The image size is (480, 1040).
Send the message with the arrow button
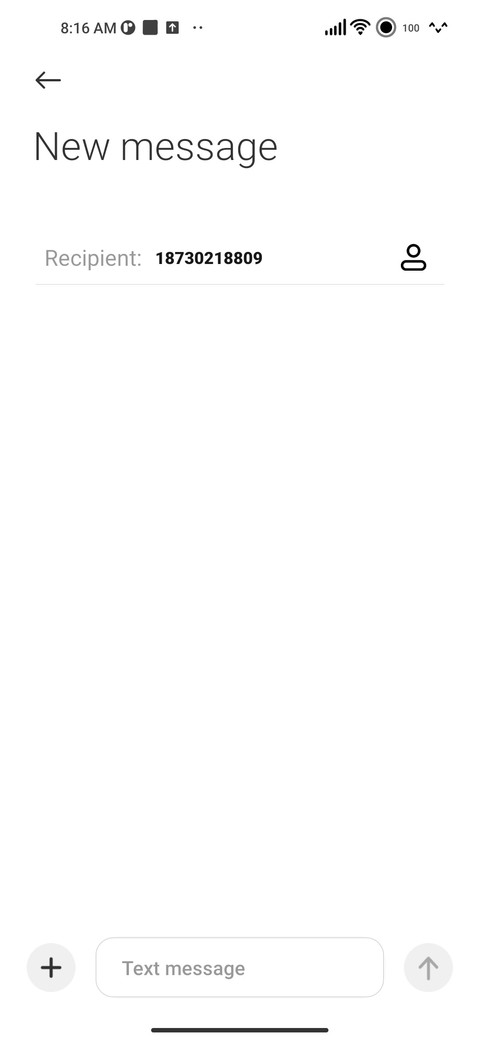tap(428, 968)
